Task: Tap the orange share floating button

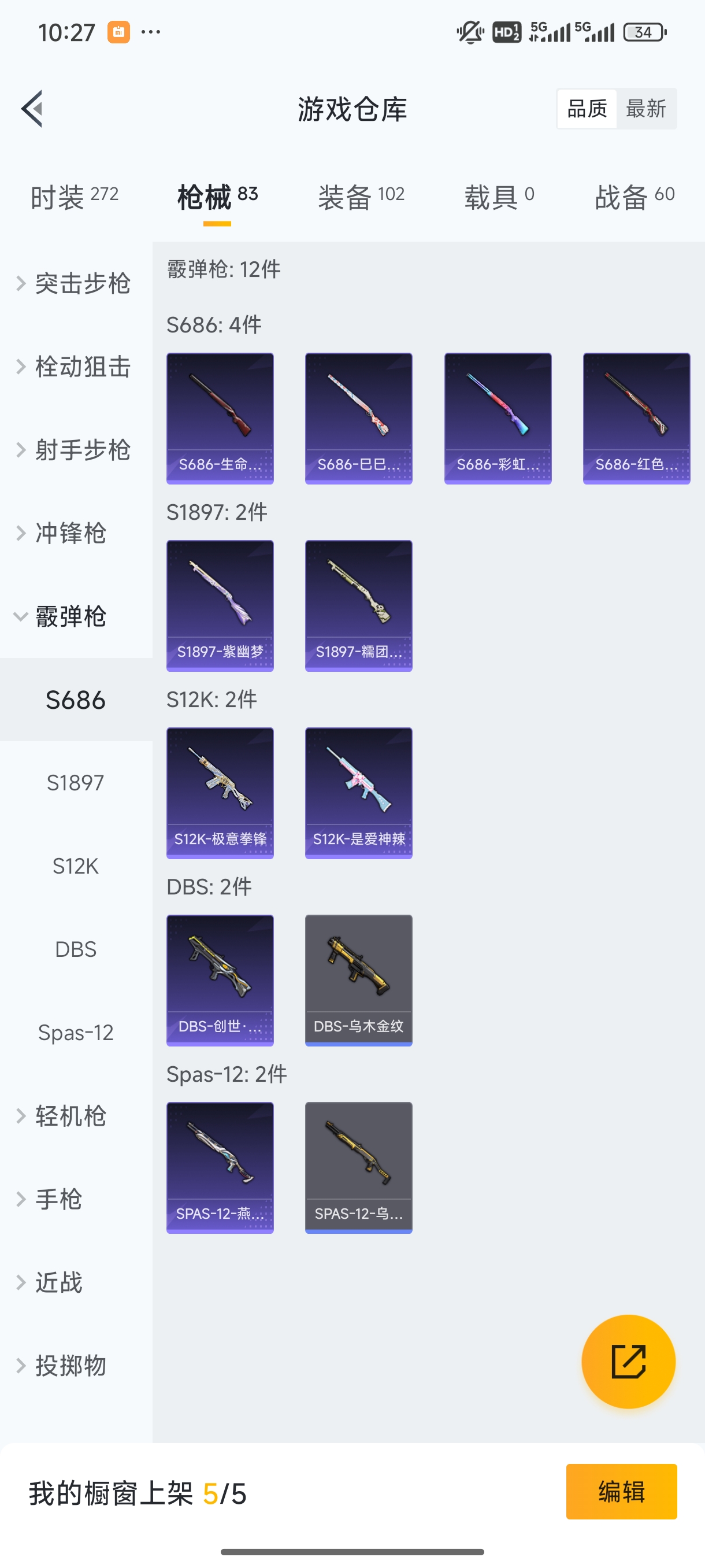Action: [x=628, y=1362]
